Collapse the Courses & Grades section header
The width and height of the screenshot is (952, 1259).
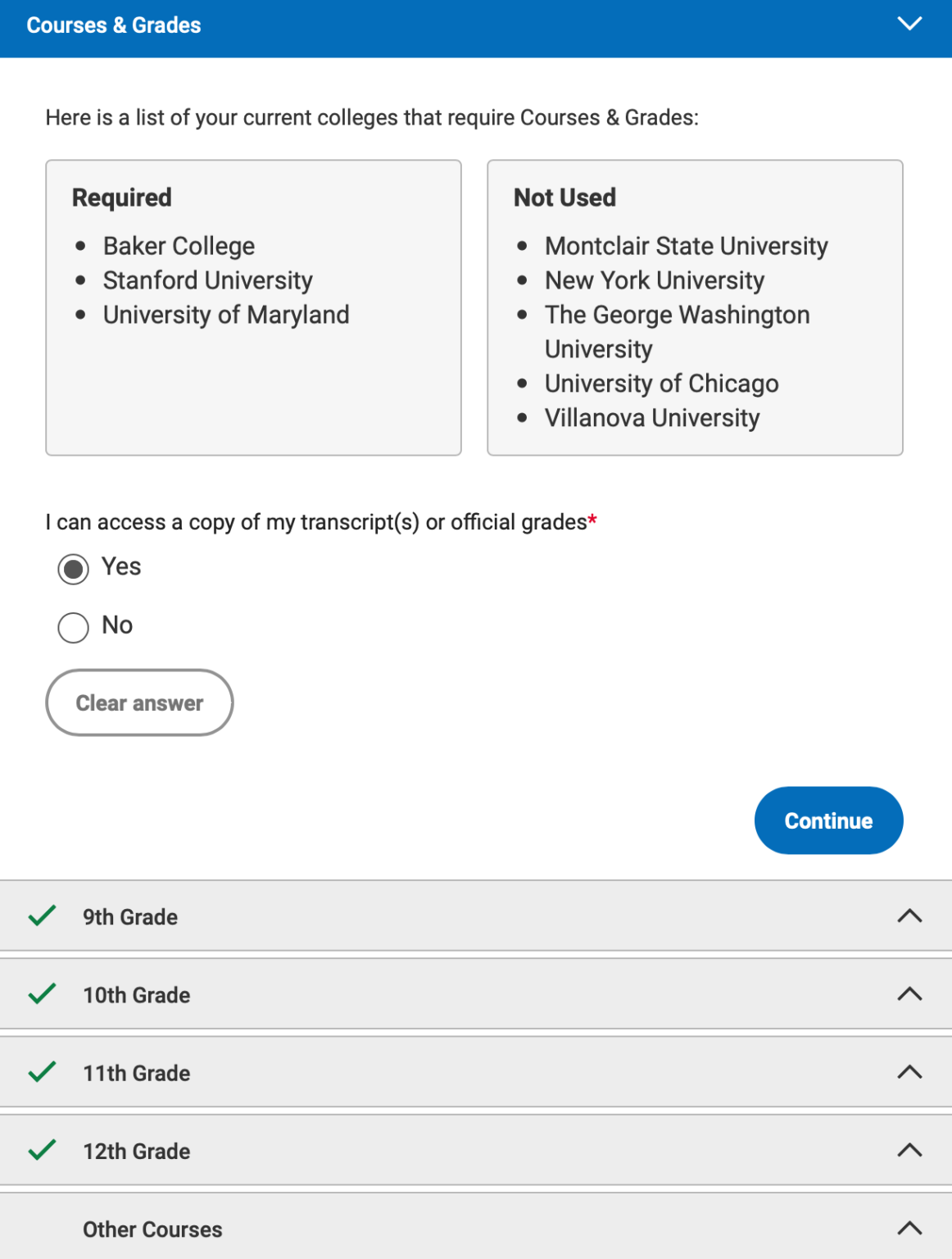point(909,25)
